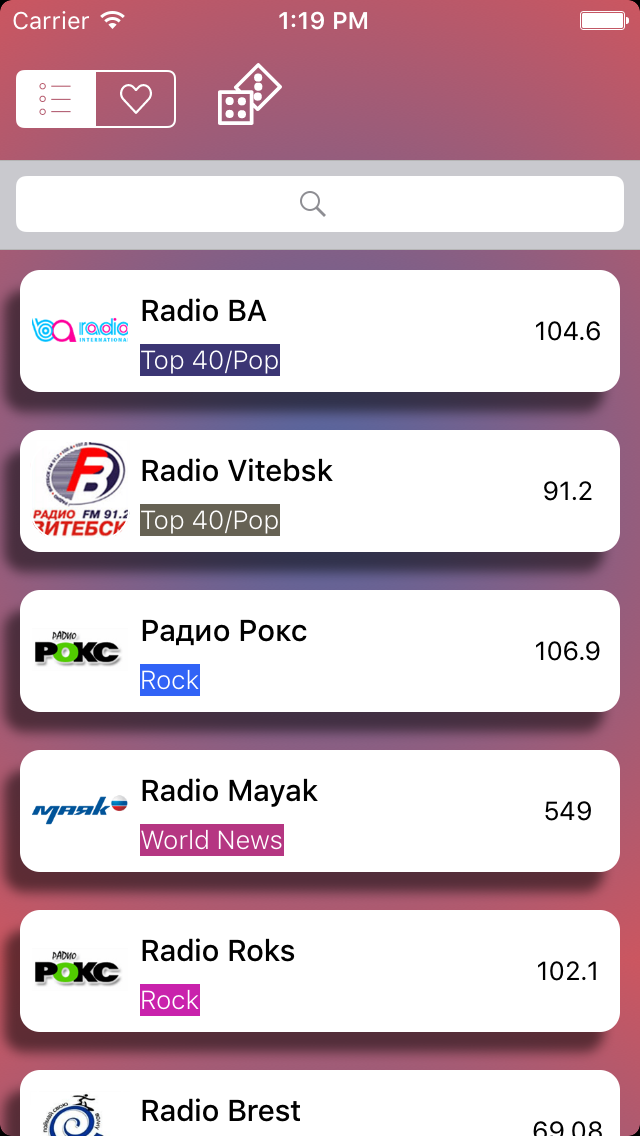640x1136 pixels.
Task: Switch to the list view segment
Action: [56, 99]
